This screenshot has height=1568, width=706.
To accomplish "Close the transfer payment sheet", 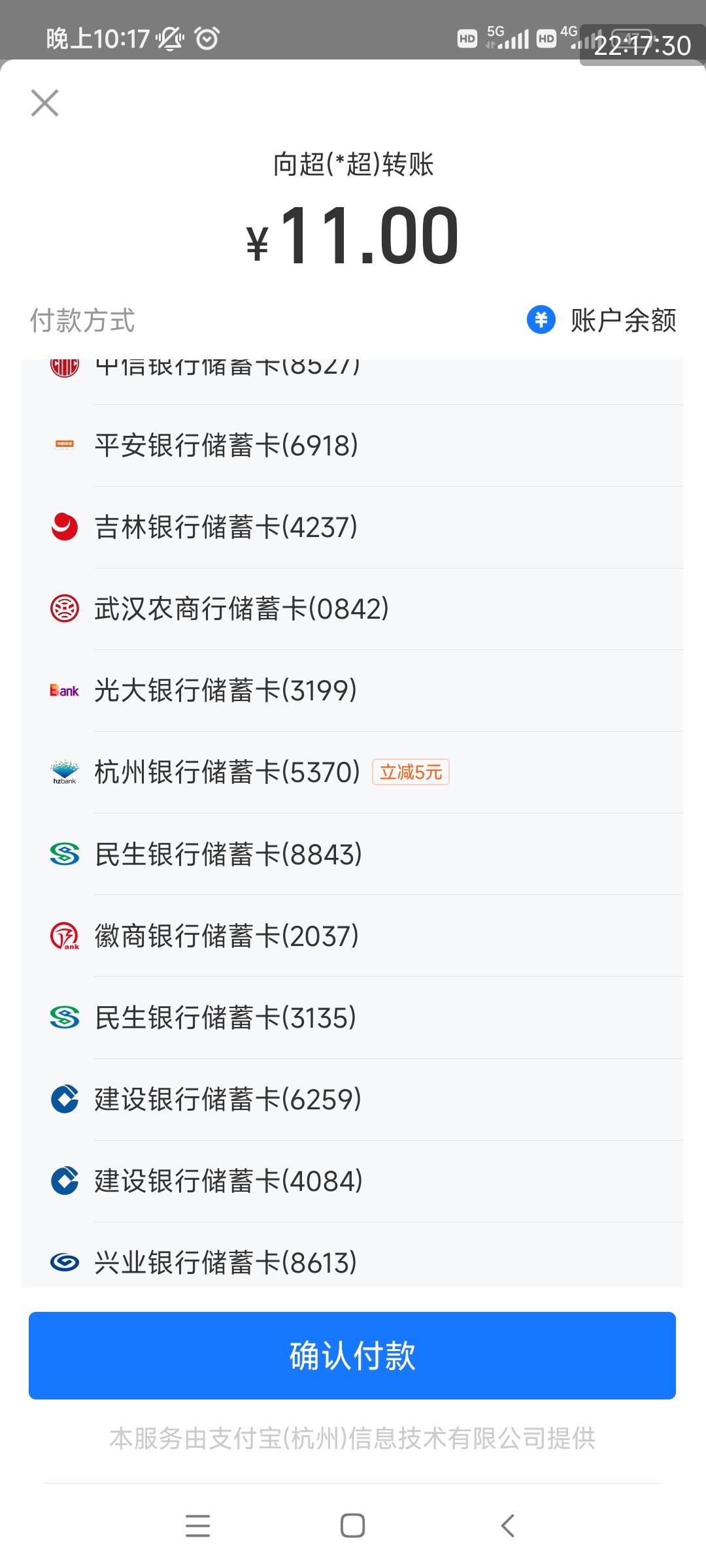I will pyautogui.click(x=44, y=103).
